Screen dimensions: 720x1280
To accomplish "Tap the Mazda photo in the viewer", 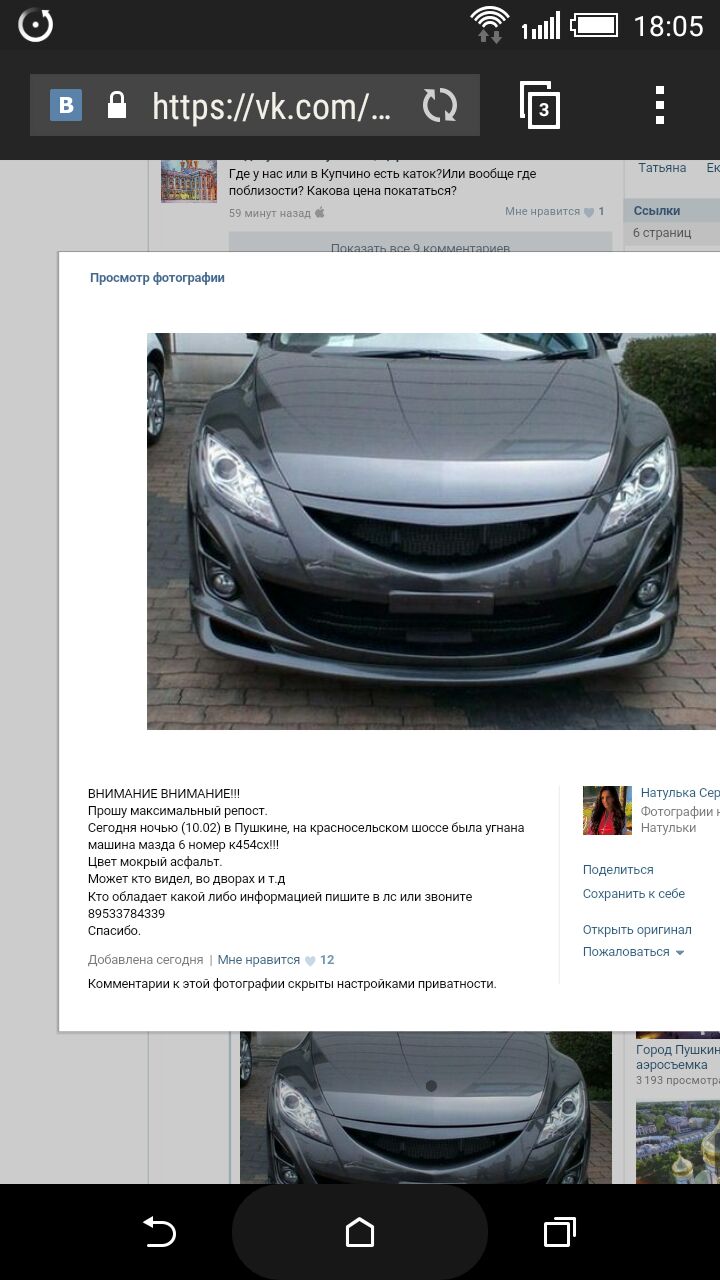I will [430, 530].
